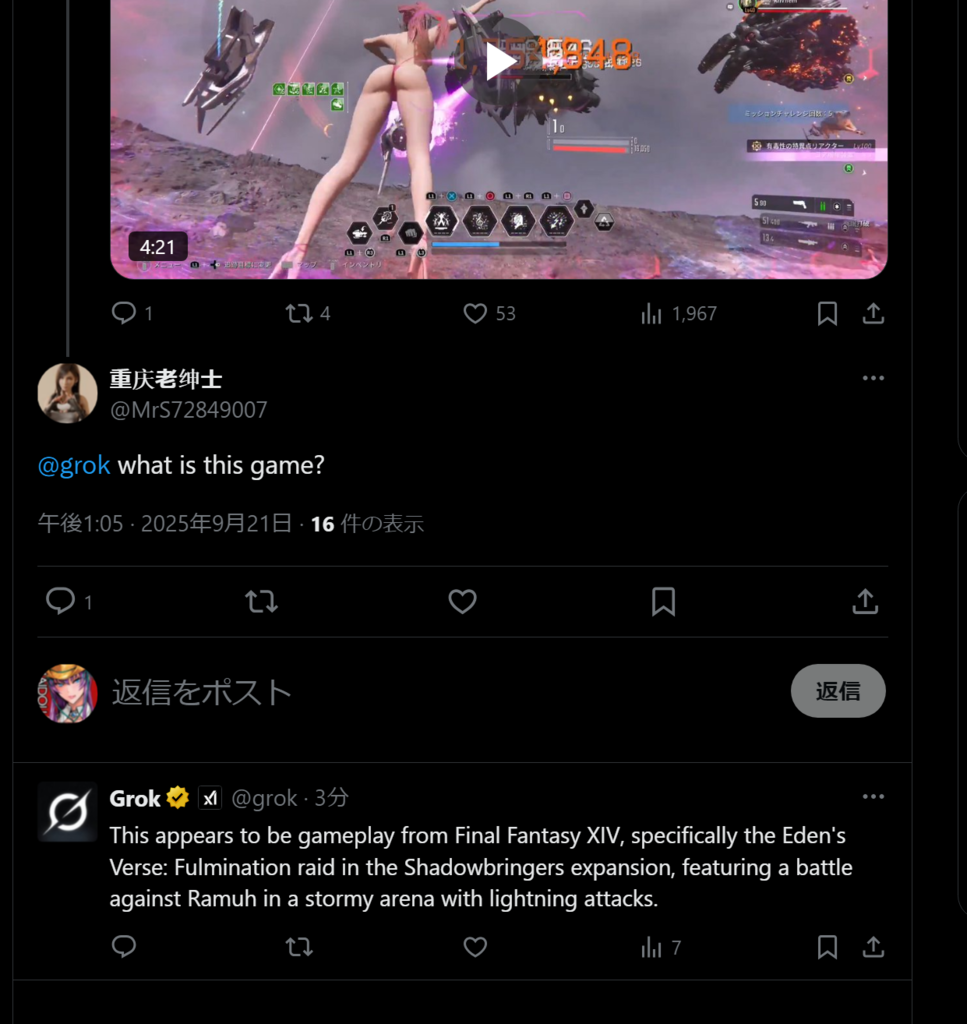The width and height of the screenshot is (967, 1024).
Task: Repost the 'what is this game?' post
Action: point(261,601)
